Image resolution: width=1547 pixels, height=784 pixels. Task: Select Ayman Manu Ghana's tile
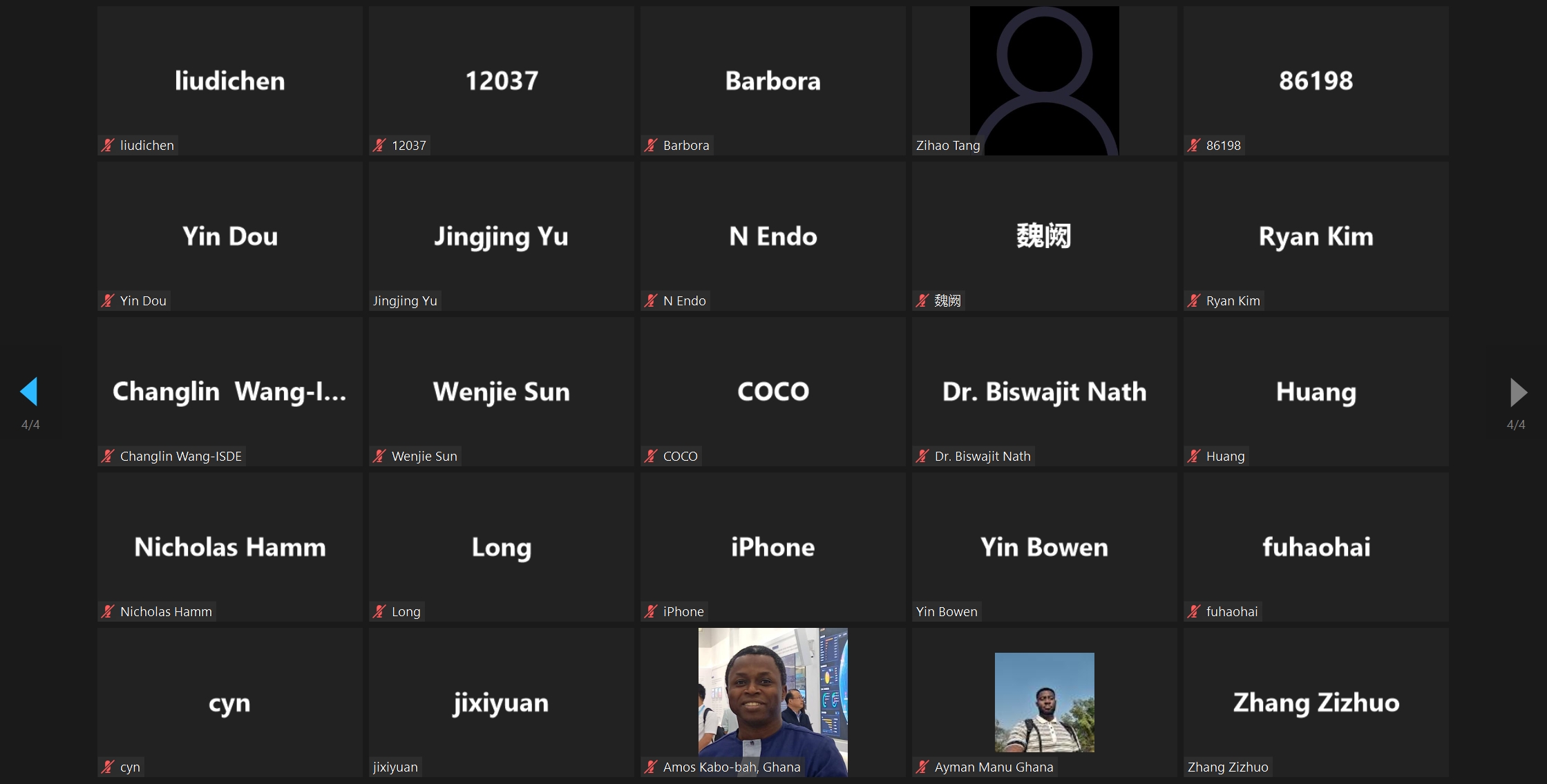tap(1044, 702)
